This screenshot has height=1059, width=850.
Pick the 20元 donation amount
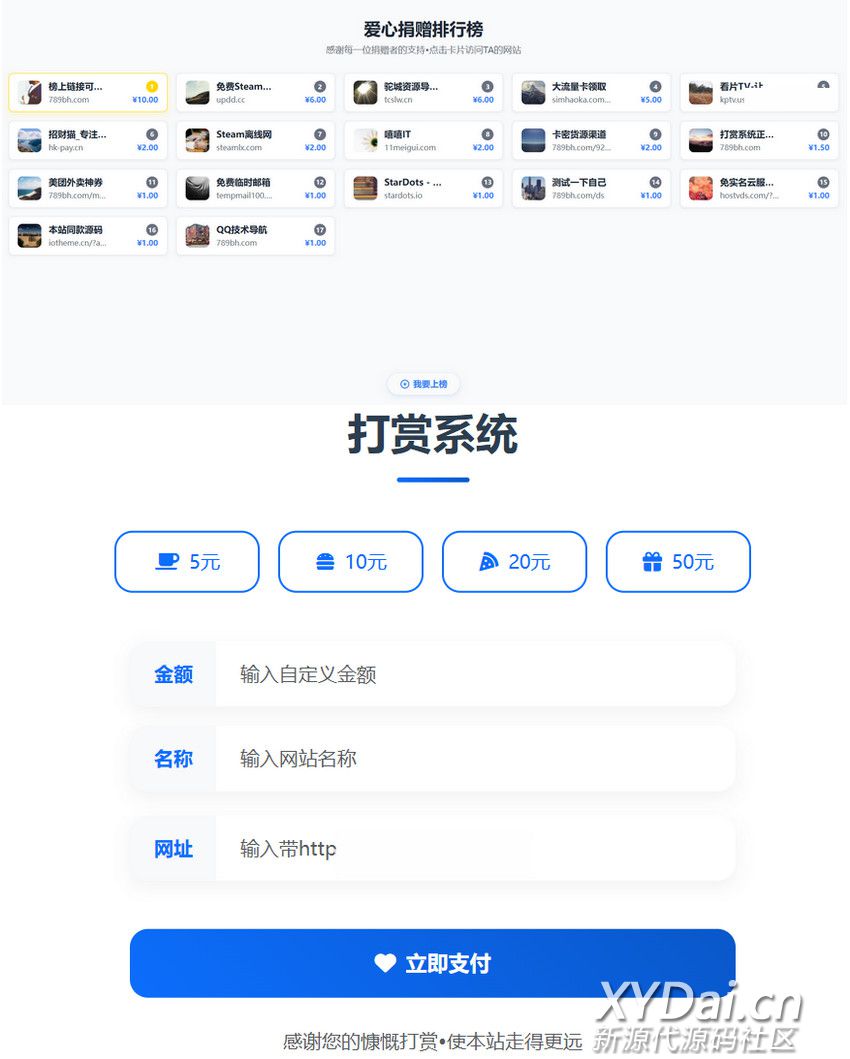[514, 562]
